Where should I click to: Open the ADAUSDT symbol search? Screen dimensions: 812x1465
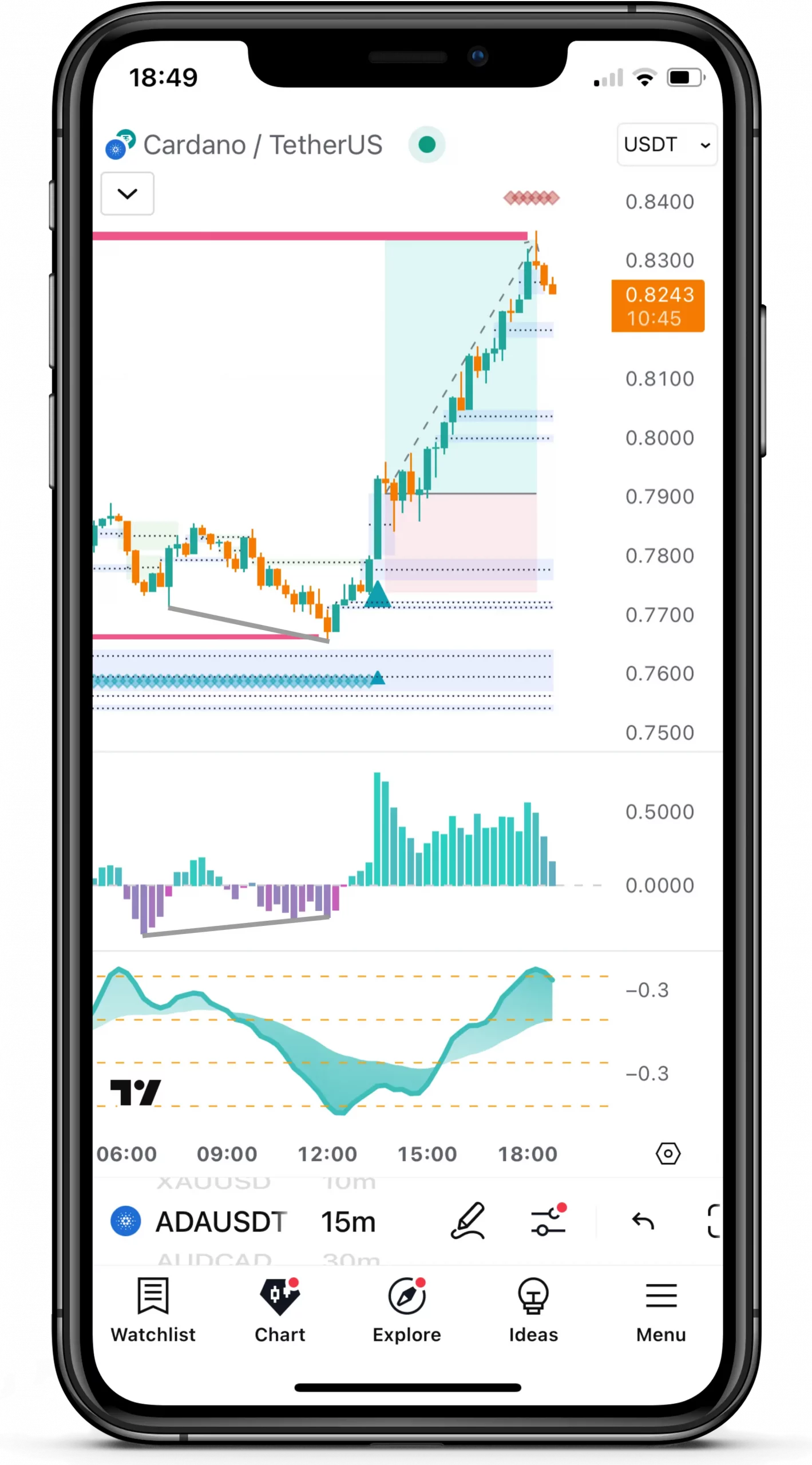[x=220, y=1222]
